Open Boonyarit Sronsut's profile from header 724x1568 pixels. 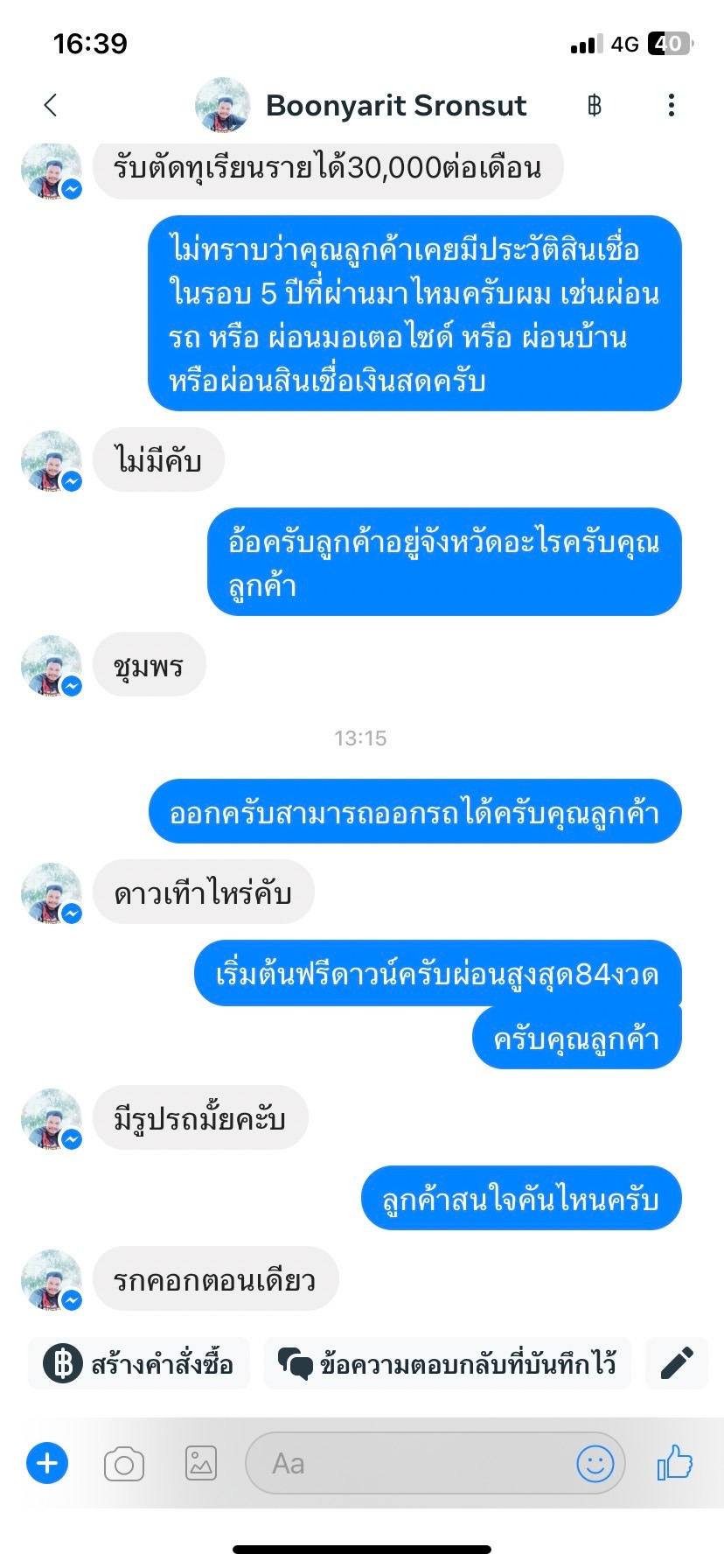click(360, 105)
